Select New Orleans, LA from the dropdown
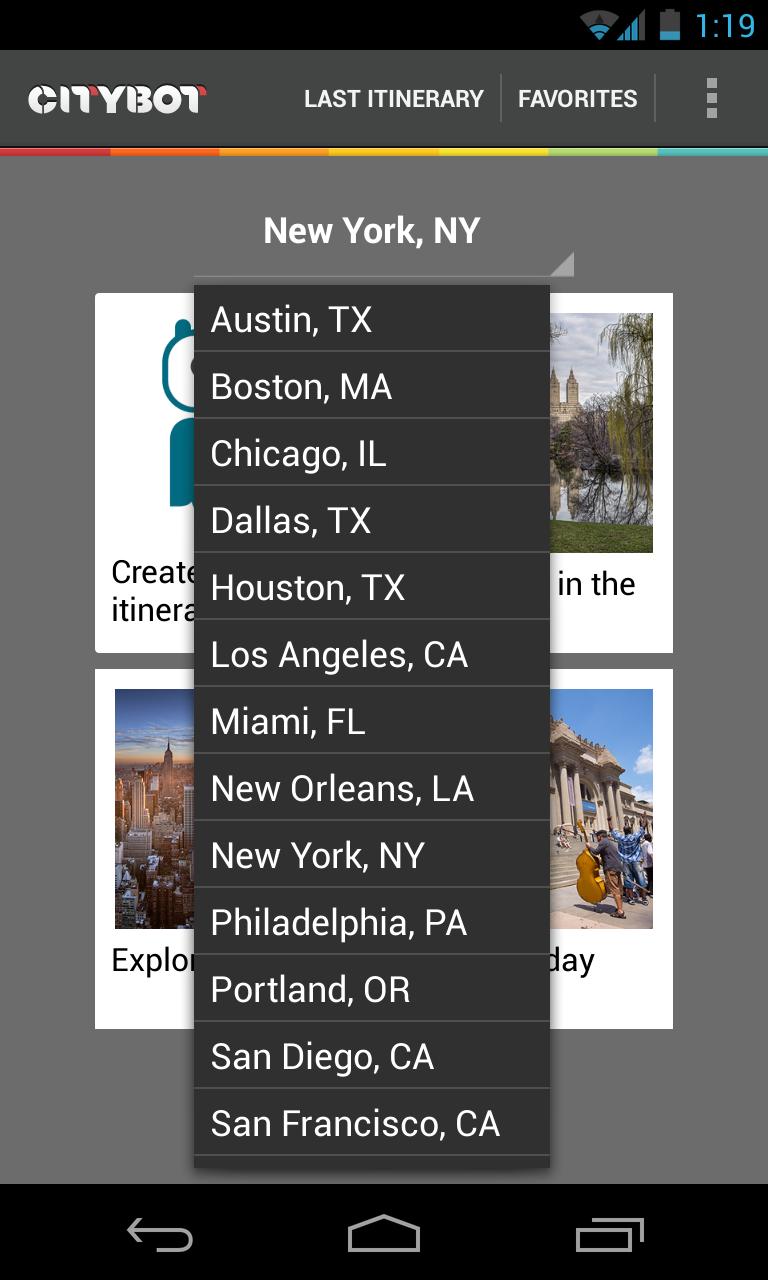 point(371,788)
